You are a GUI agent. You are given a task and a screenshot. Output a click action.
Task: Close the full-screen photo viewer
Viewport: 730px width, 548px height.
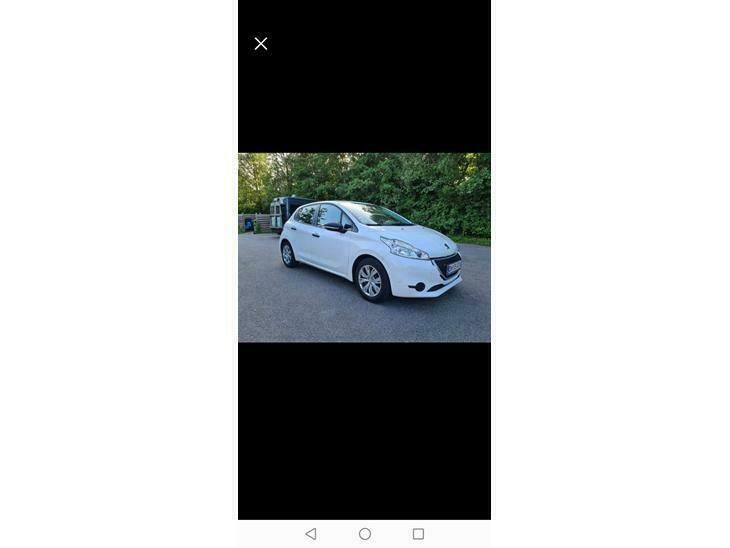click(261, 44)
